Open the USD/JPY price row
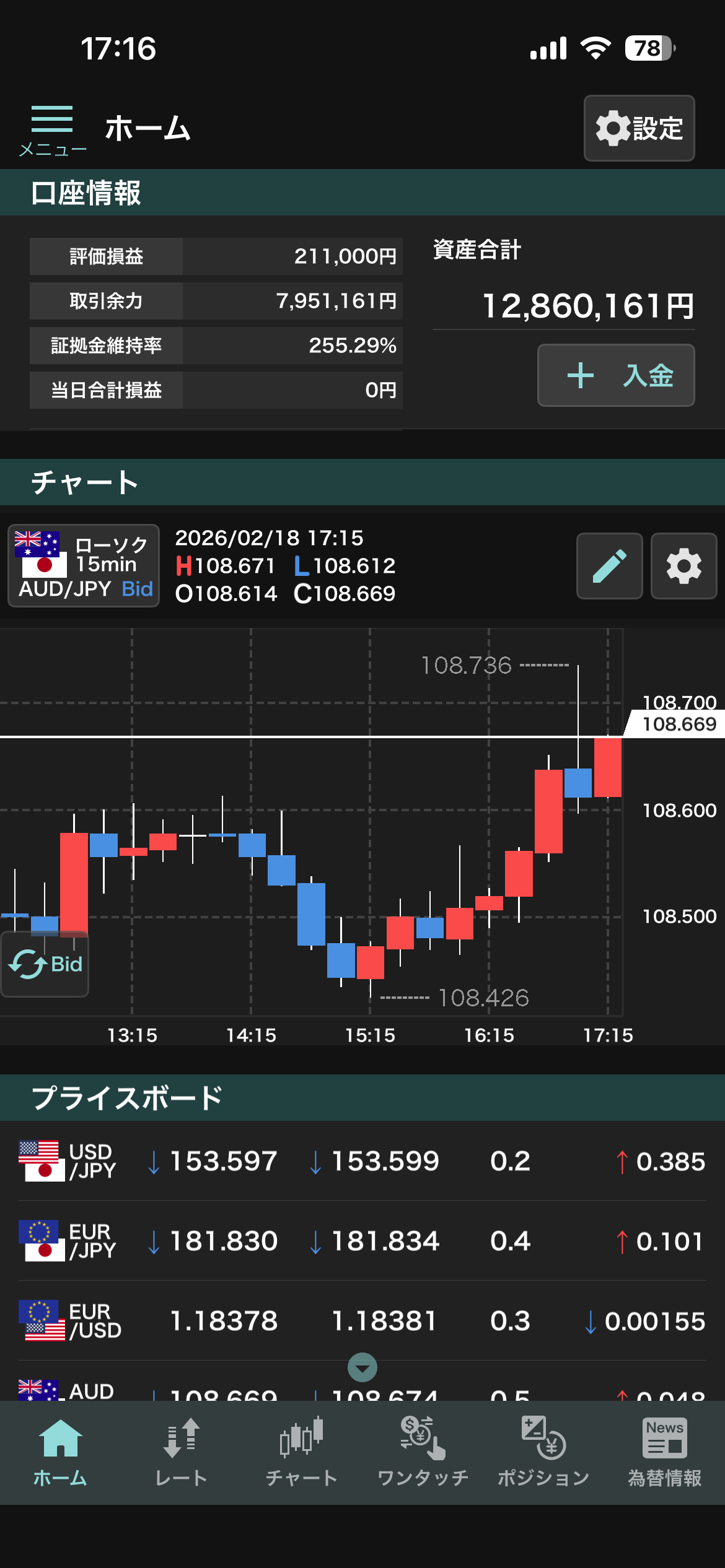Image resolution: width=725 pixels, height=1568 pixels. (x=362, y=1161)
